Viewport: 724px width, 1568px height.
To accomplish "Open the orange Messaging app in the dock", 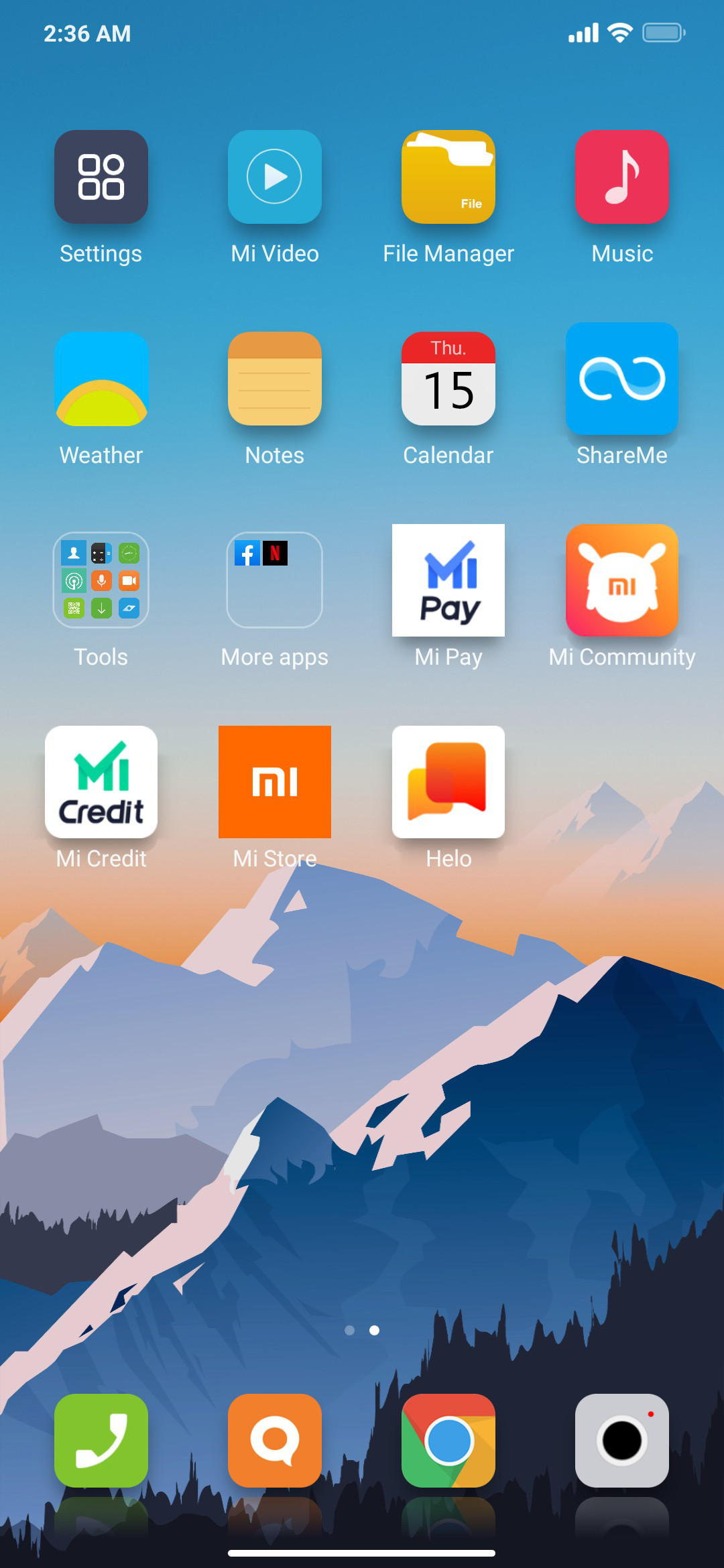I will (275, 1441).
